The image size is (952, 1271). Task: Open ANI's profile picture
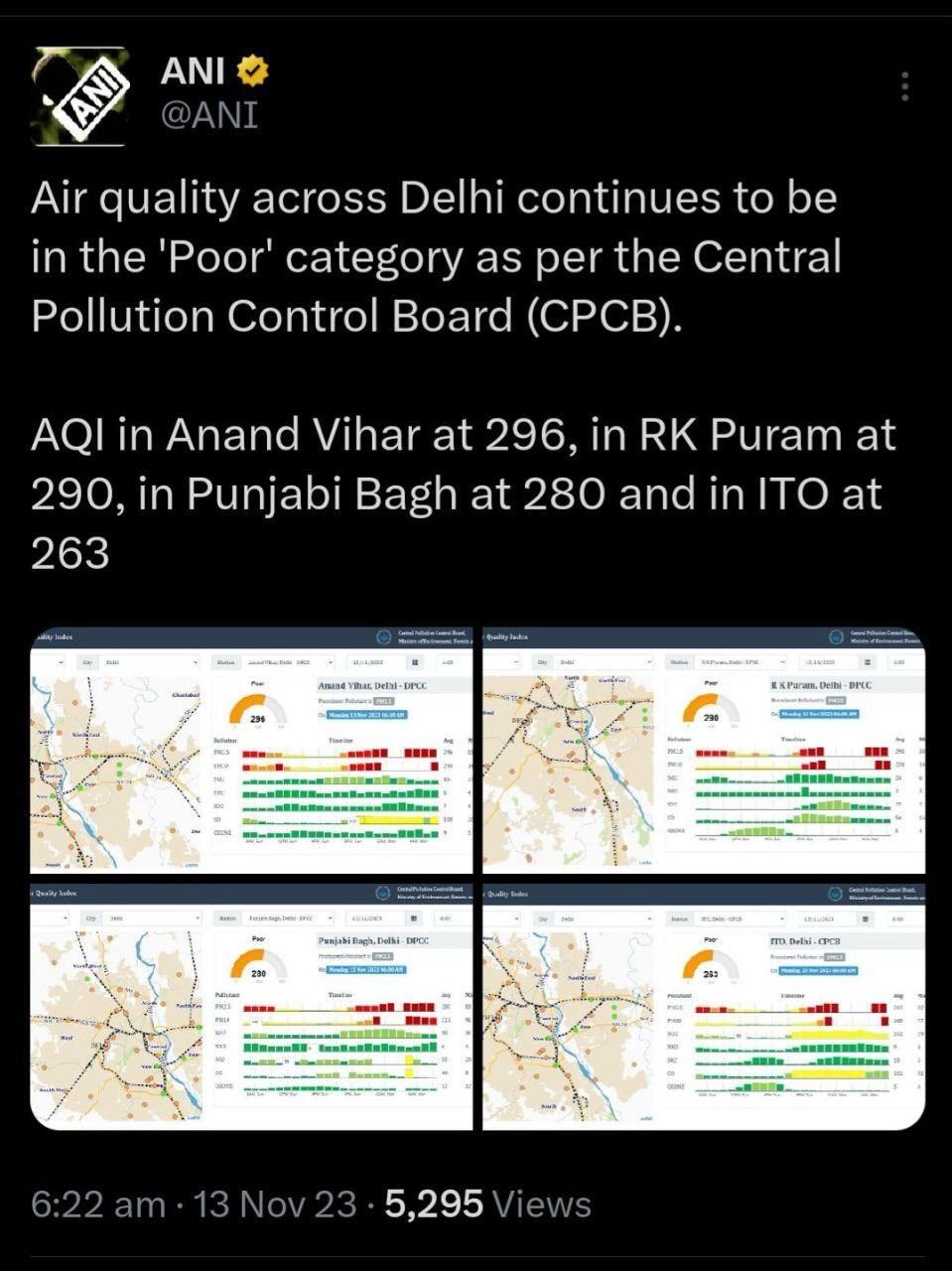80,96
